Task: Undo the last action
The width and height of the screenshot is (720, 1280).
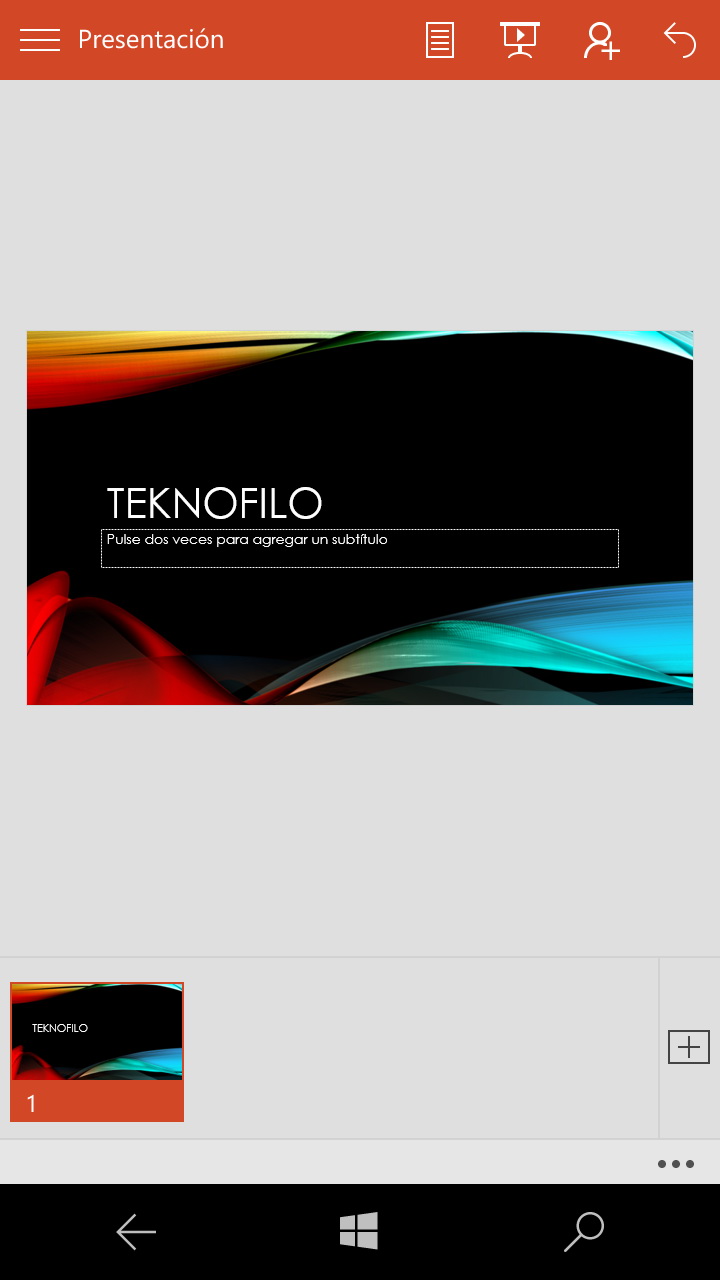Action: point(680,40)
